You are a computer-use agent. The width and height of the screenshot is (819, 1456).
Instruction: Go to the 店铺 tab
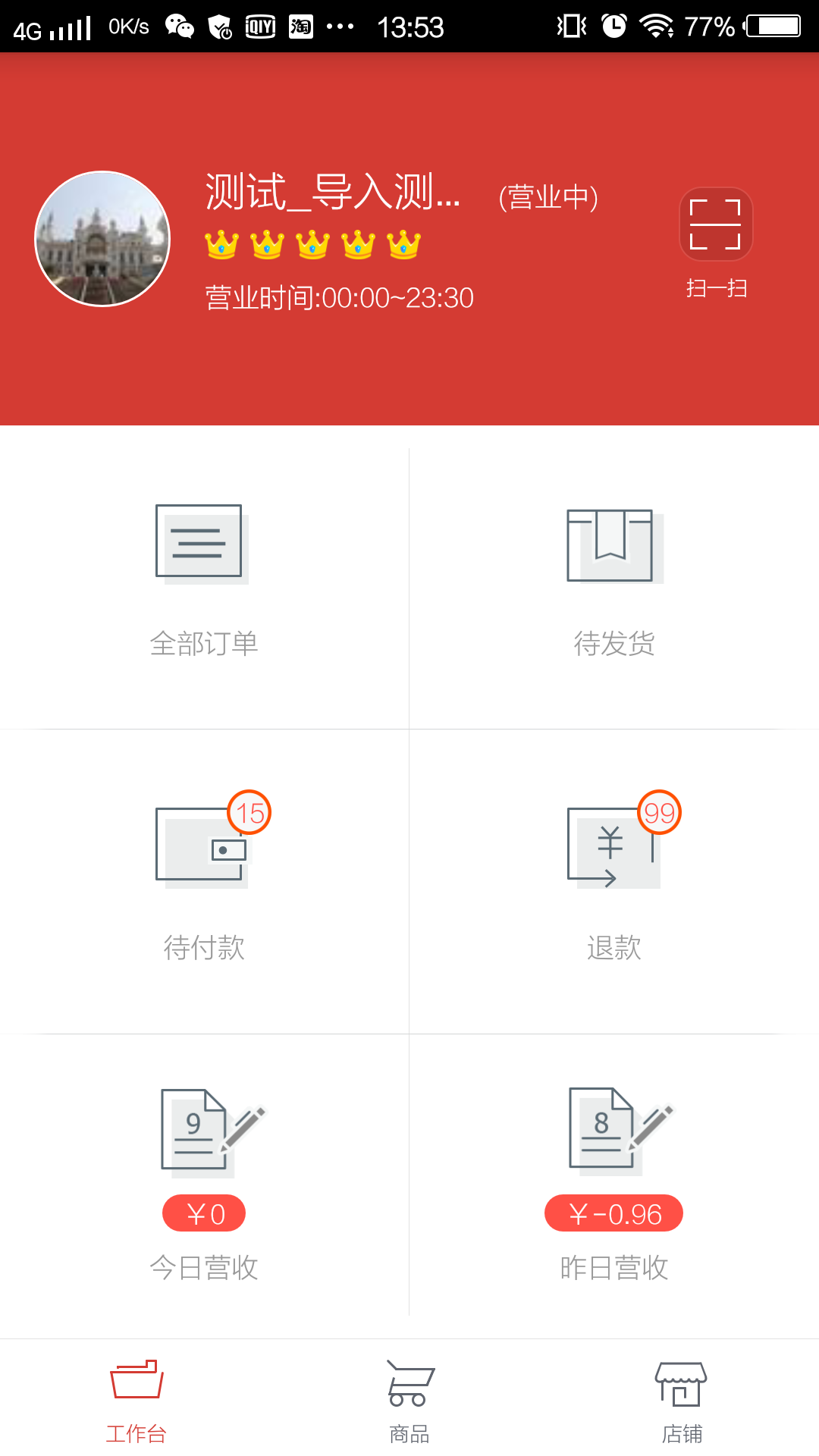pos(682,1399)
